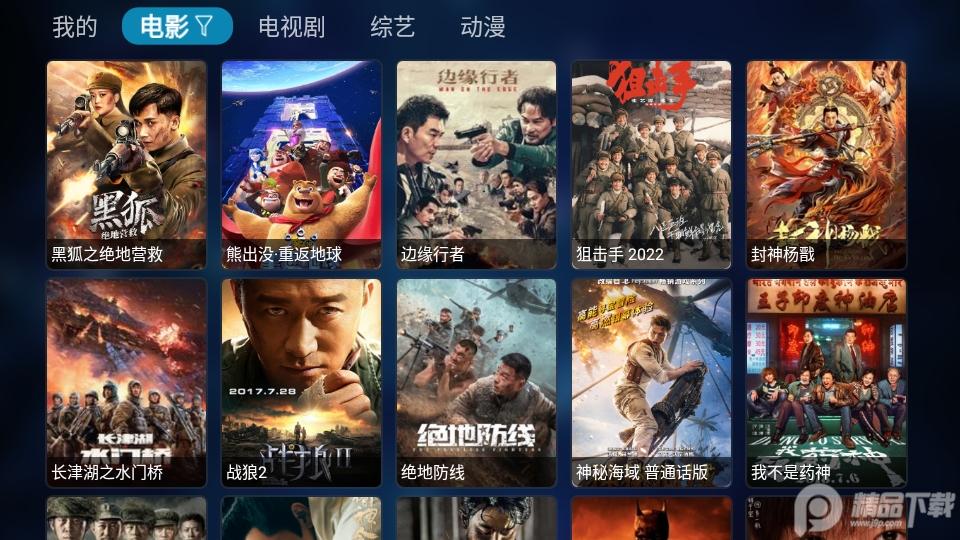Open the movie 熊出没·重返地球

tap(301, 165)
